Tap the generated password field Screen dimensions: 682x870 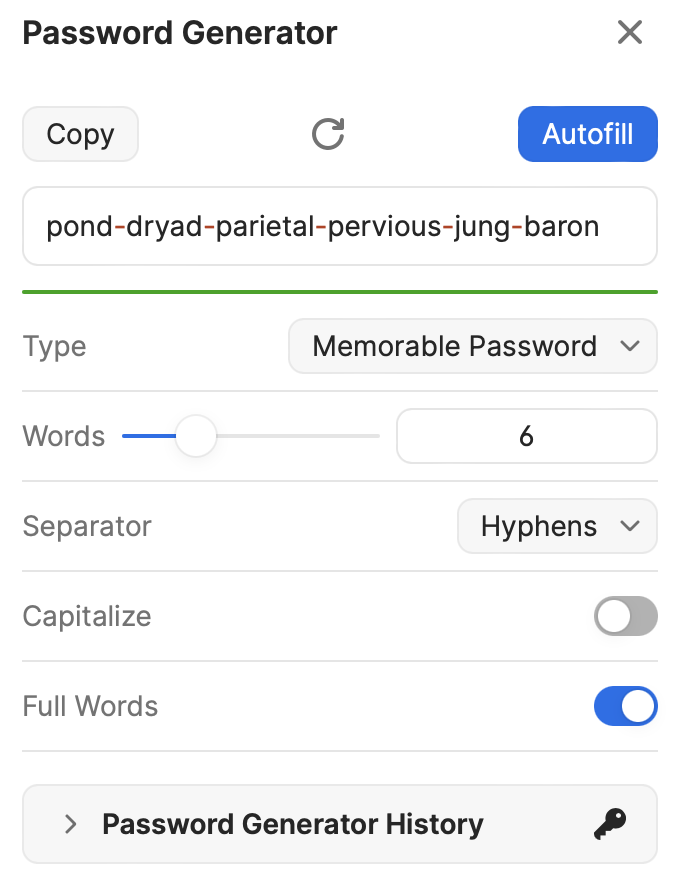[x=340, y=227]
